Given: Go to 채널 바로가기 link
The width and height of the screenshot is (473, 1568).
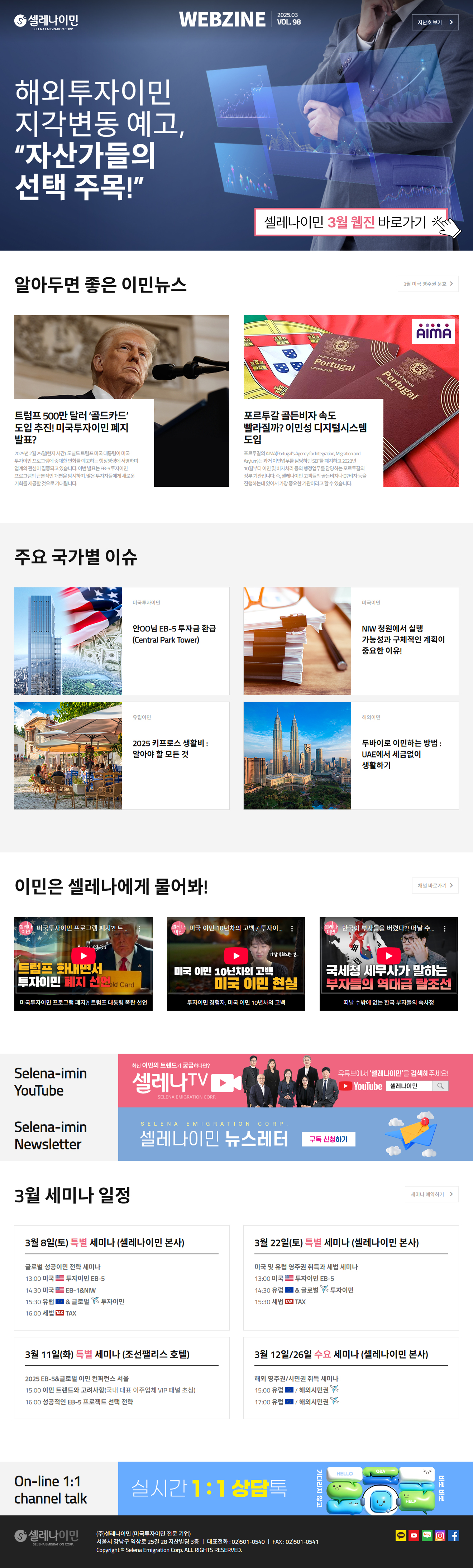Looking at the screenshot, I should click(x=435, y=885).
